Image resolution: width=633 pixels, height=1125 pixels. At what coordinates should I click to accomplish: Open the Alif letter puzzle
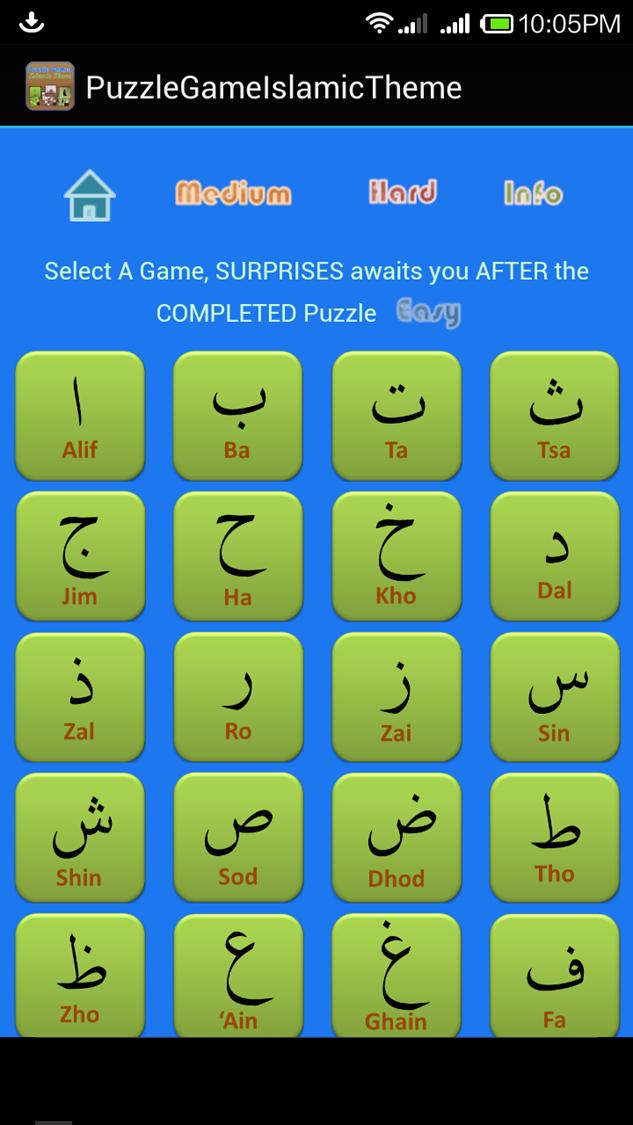pyautogui.click(x=80, y=416)
